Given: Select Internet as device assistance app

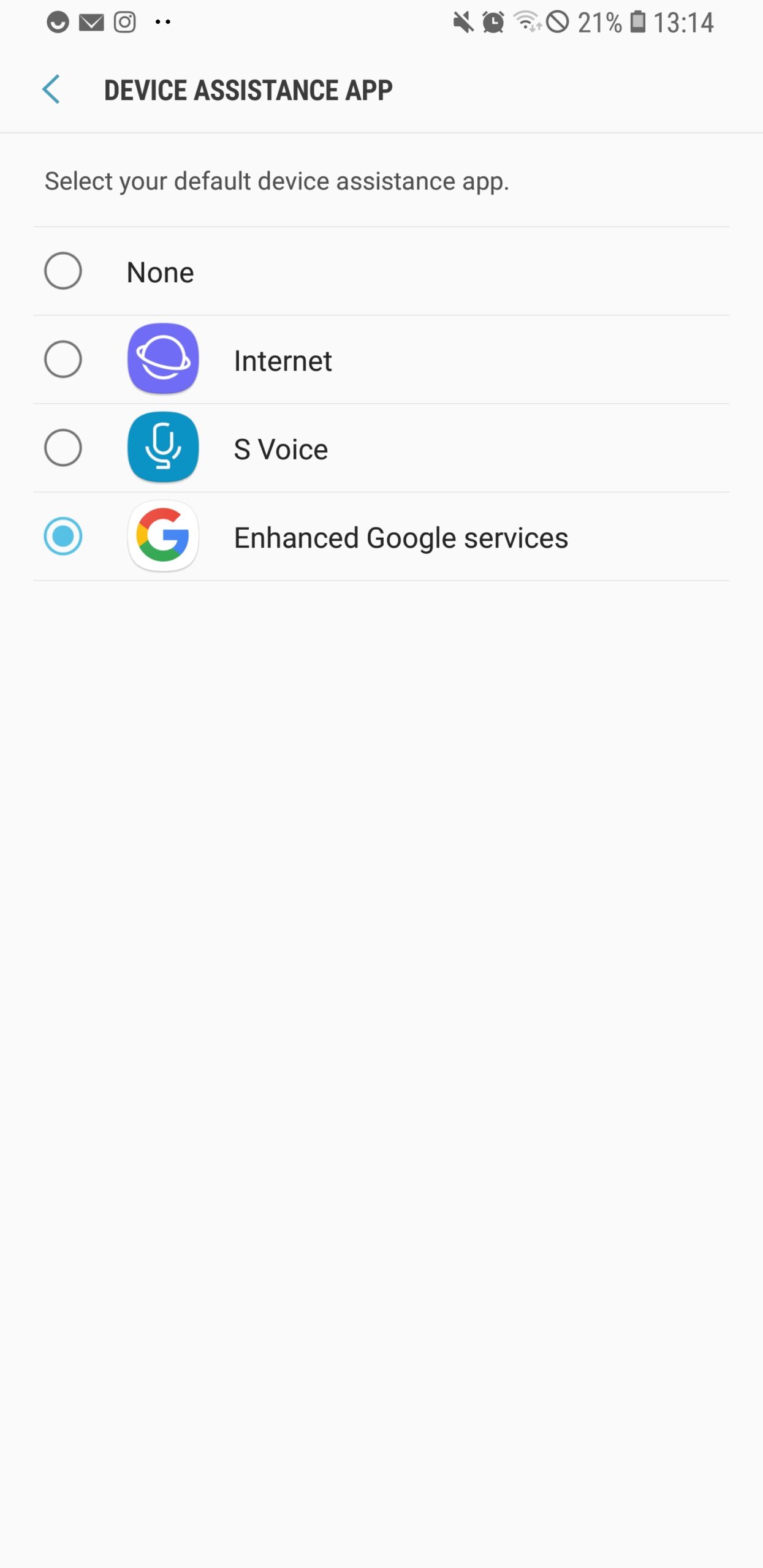Looking at the screenshot, I should pos(63,360).
